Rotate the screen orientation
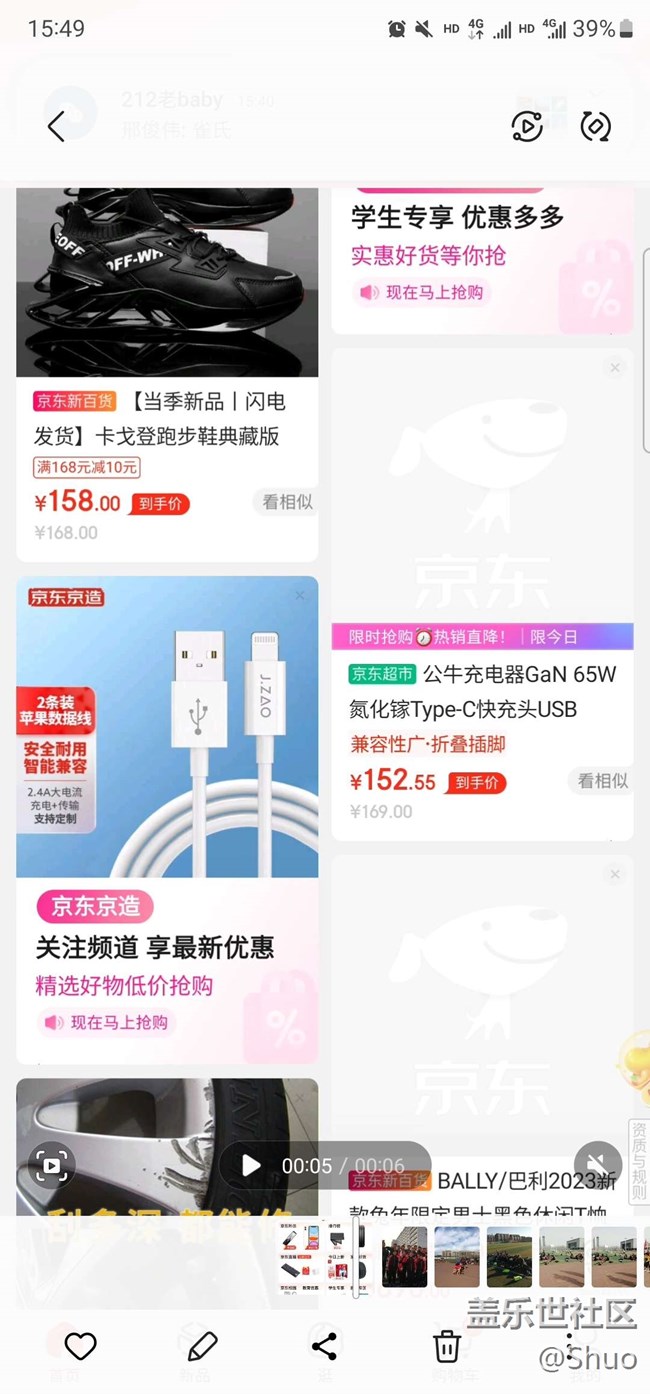Screen dimensions: 650x1394 595,126
